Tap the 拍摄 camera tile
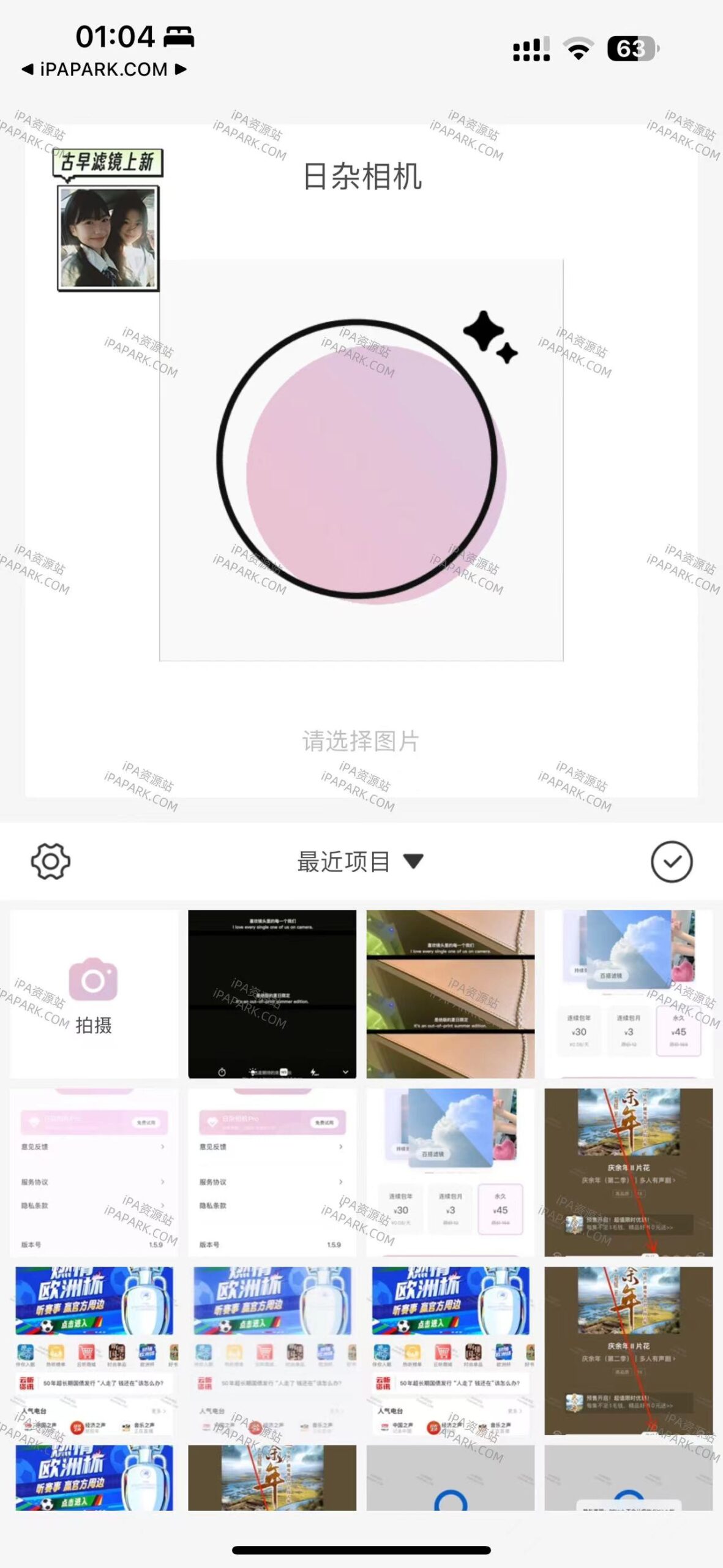The height and width of the screenshot is (1568, 723). 94,993
